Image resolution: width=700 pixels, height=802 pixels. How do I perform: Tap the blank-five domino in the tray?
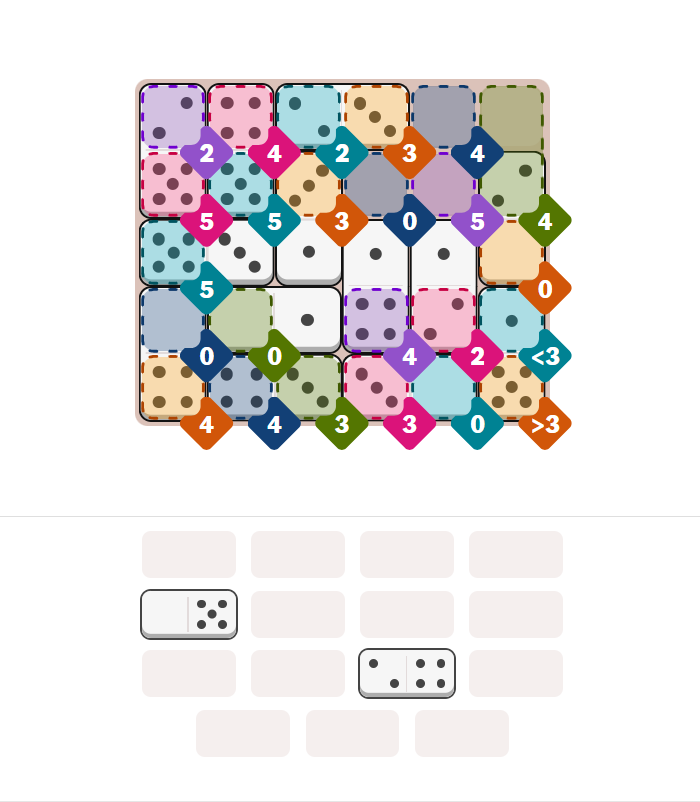click(189, 614)
